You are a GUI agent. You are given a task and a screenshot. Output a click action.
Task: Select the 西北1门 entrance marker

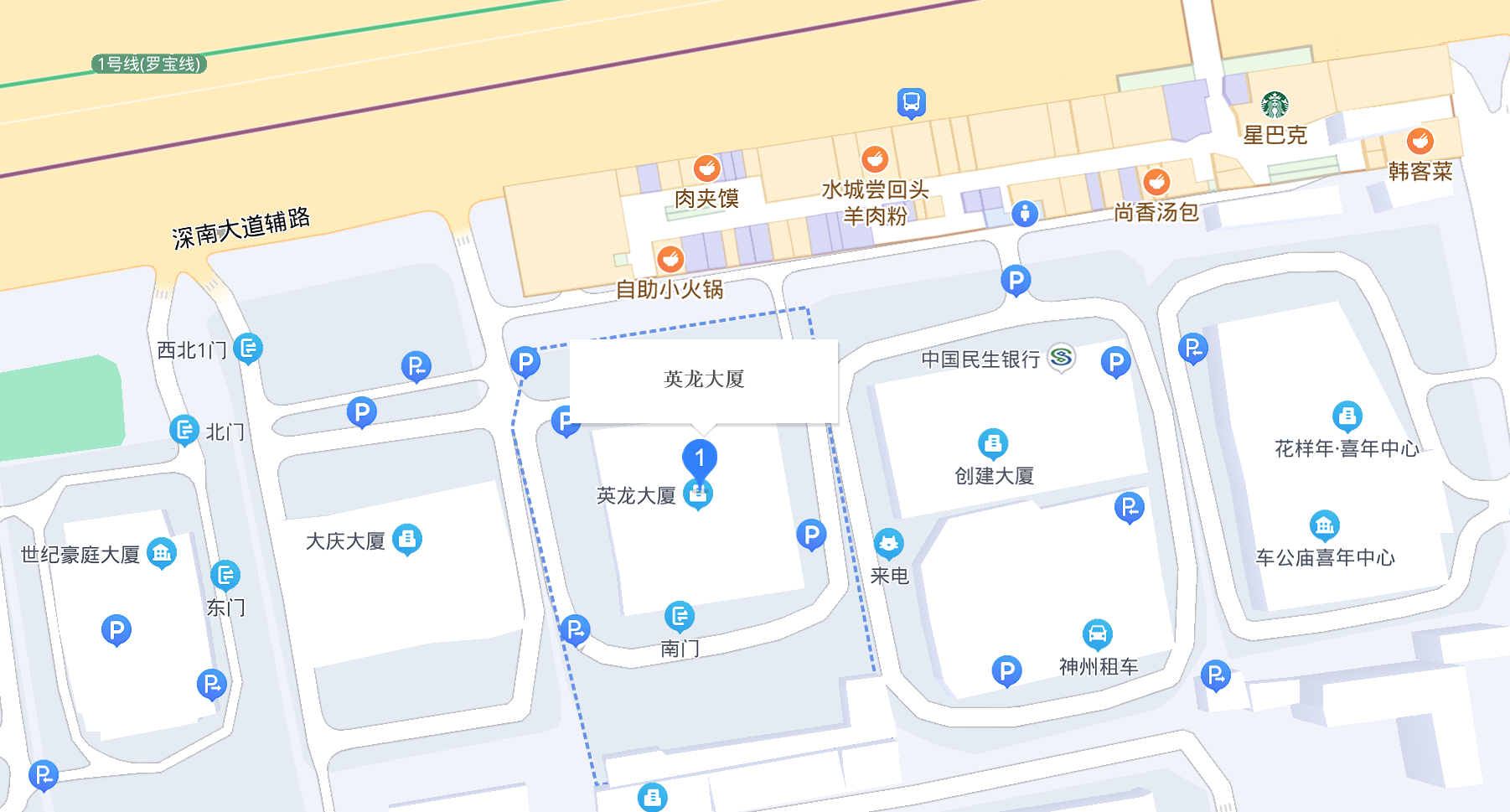[x=248, y=348]
